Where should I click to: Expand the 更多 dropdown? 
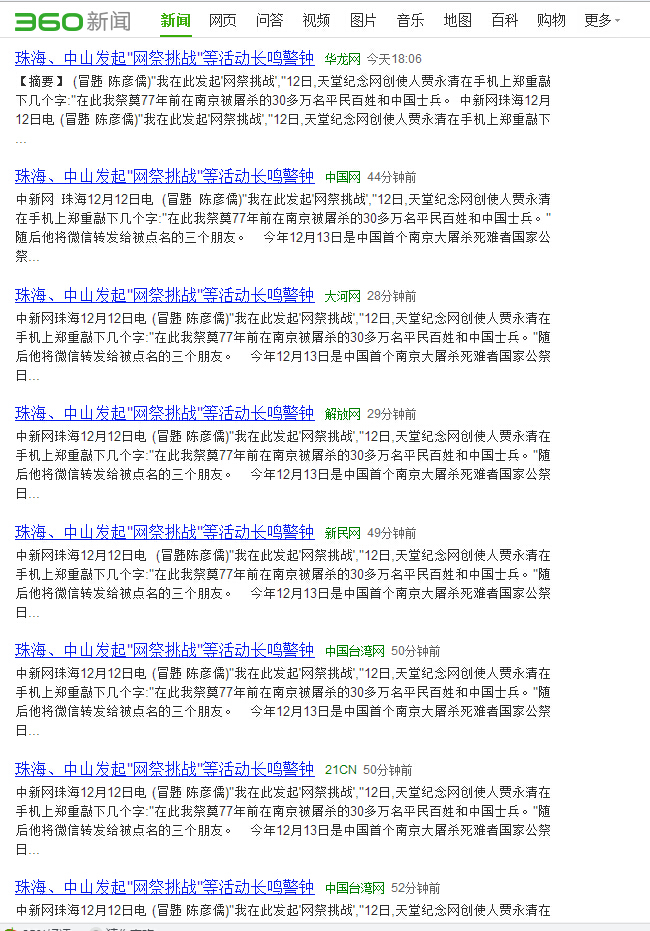601,20
